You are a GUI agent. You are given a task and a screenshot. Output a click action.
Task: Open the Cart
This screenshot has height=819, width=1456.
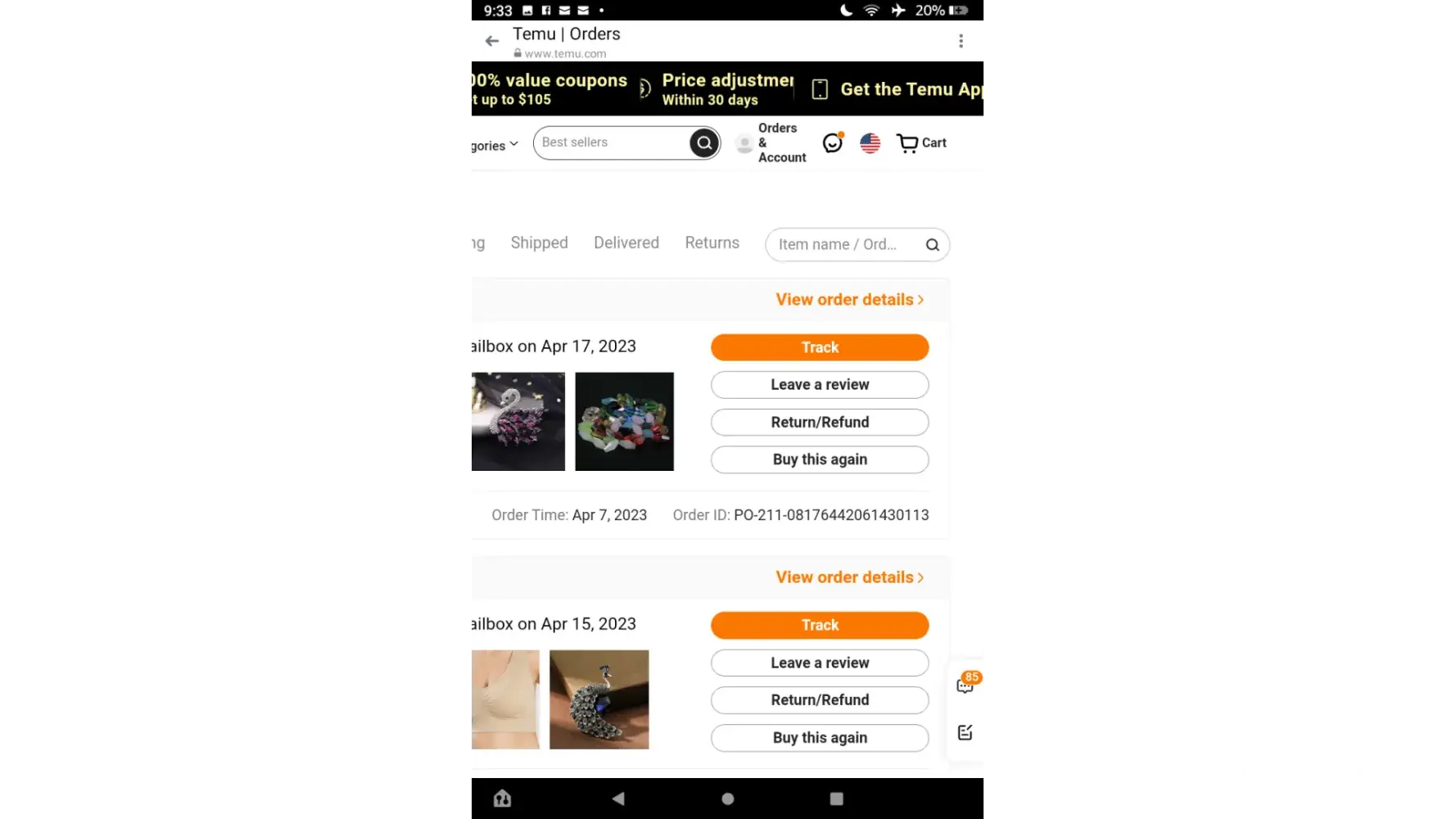(x=921, y=143)
